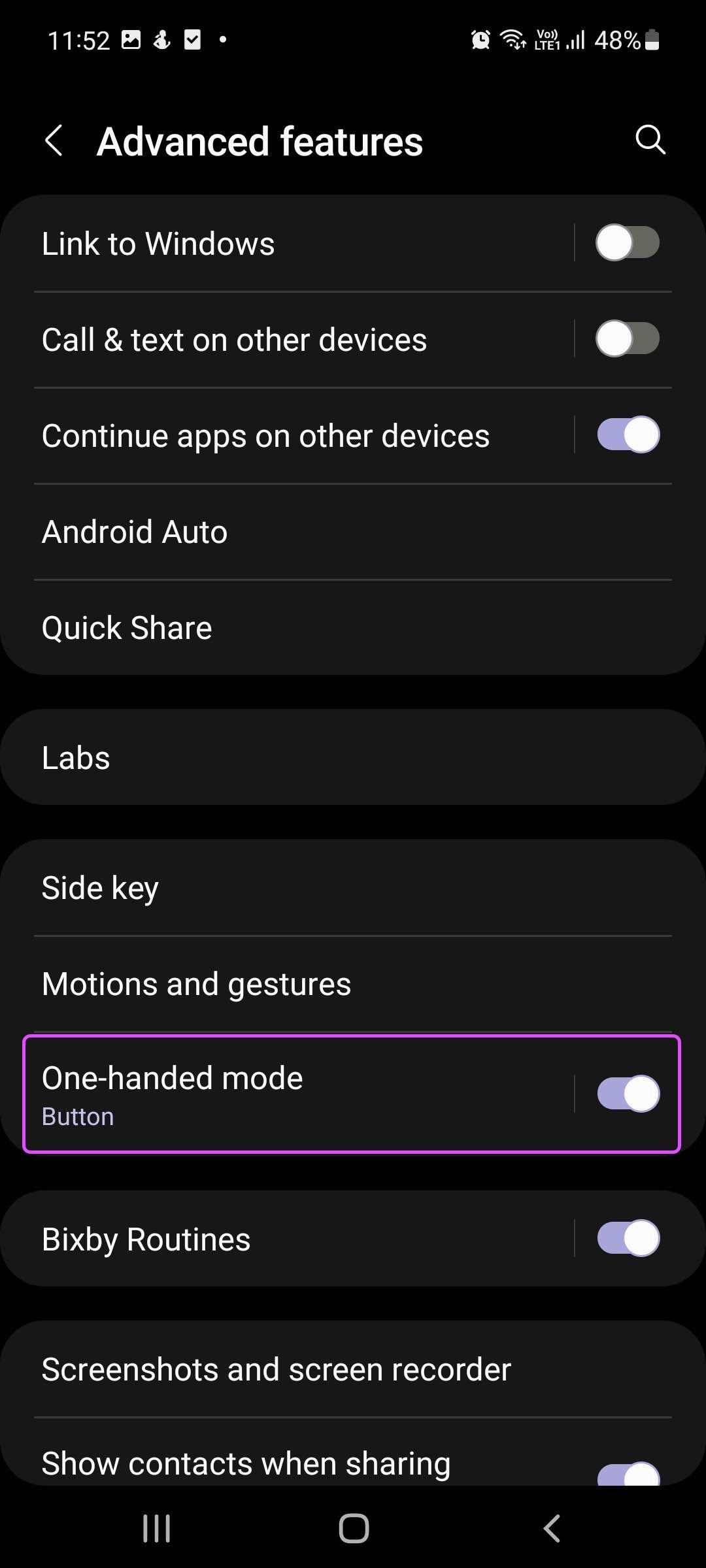Tap the system home button
Screen dimensions: 706x1568
pos(354,1529)
